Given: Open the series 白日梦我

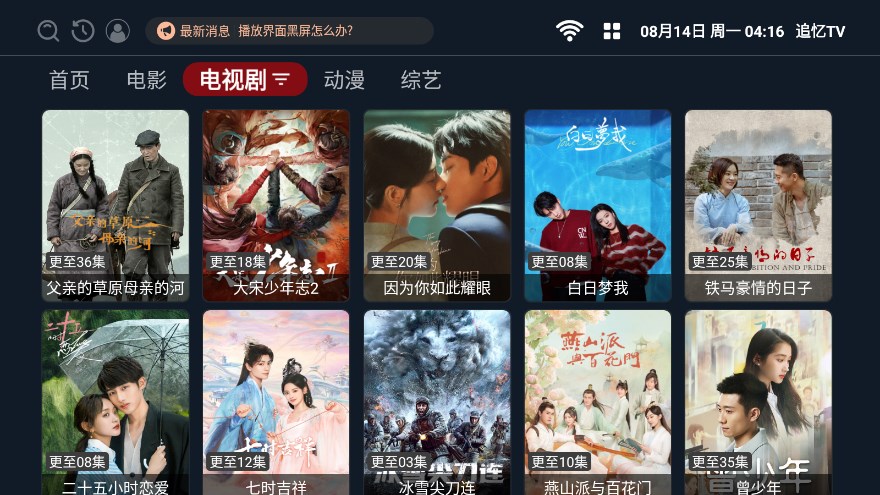Looking at the screenshot, I should coord(598,205).
